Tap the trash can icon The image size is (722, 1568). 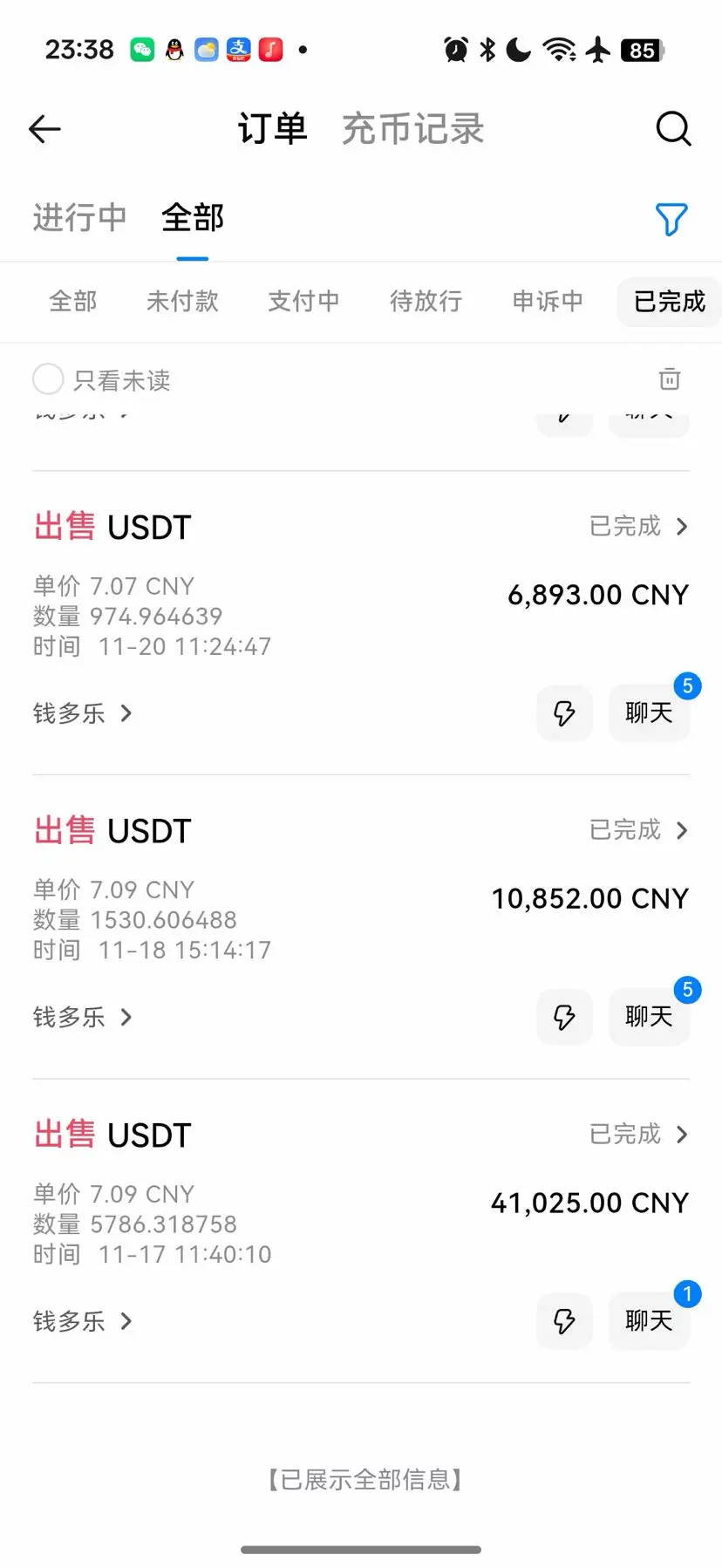(669, 379)
